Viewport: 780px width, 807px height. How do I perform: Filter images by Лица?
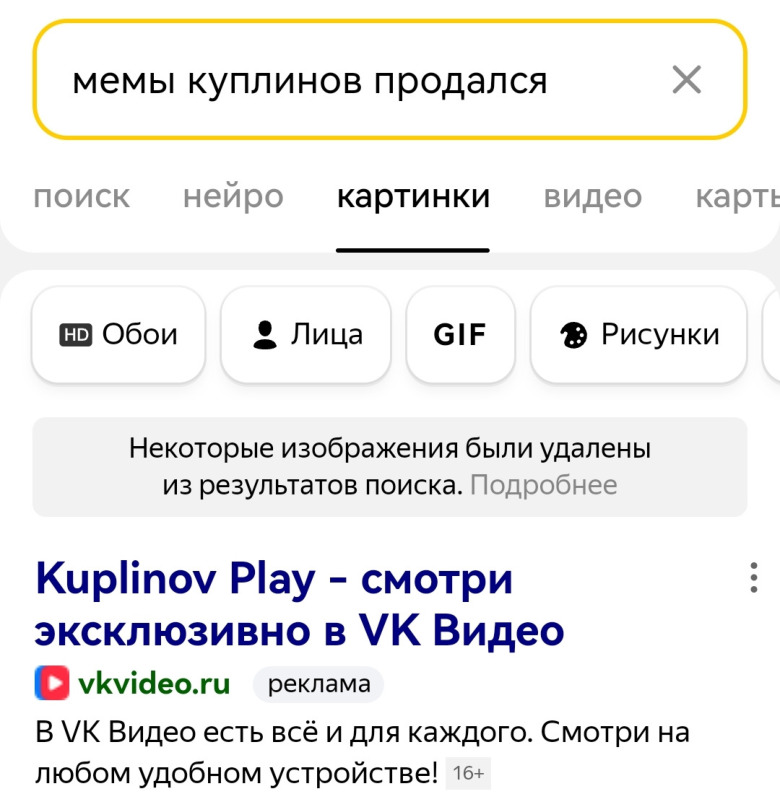[306, 335]
